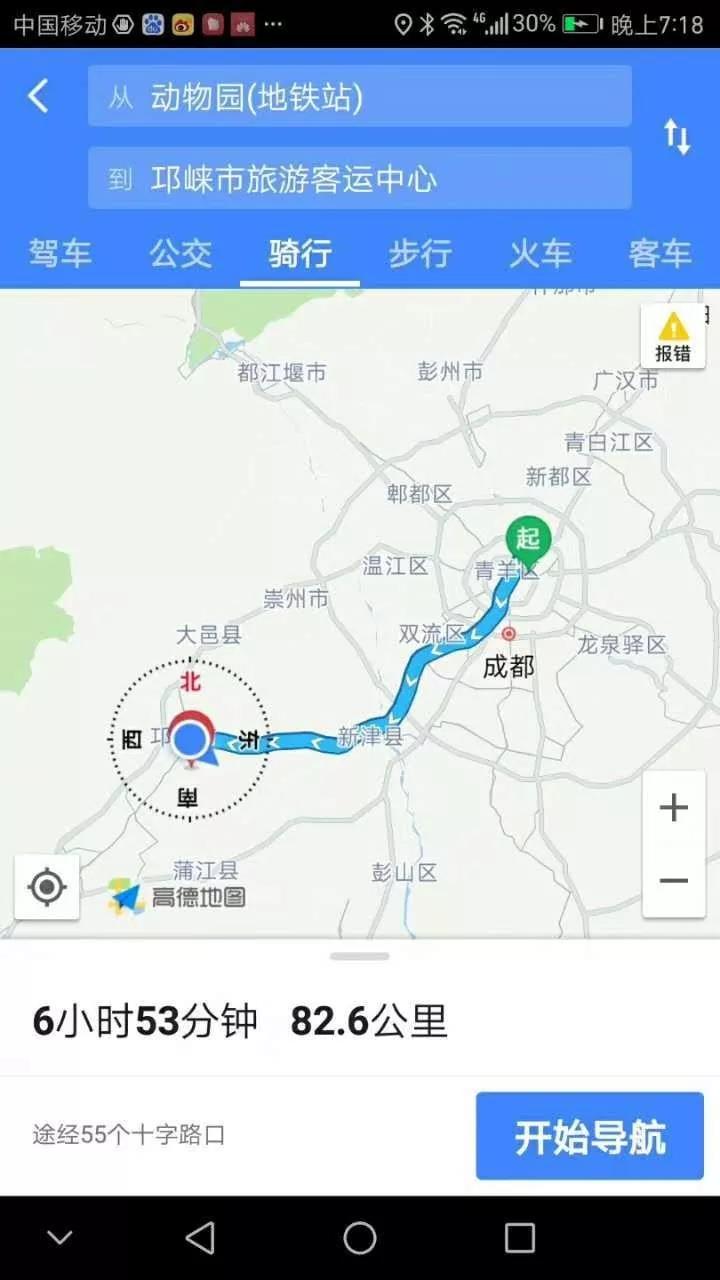Switch to the 客车 tab

660,254
